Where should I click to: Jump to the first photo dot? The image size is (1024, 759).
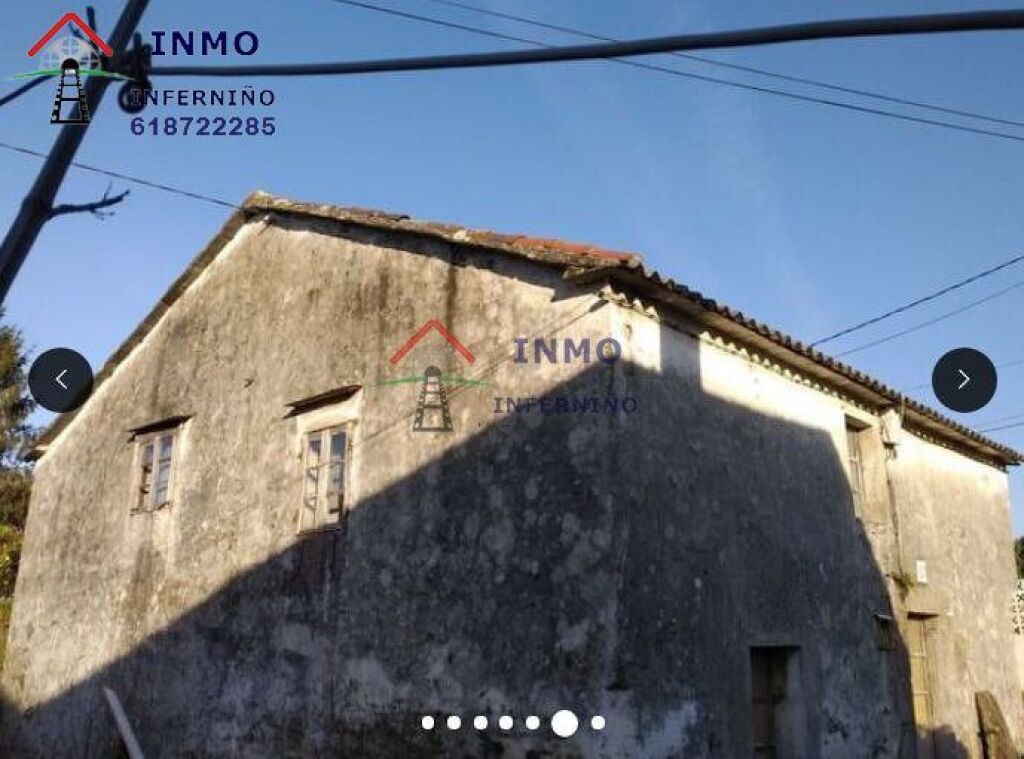point(428,722)
